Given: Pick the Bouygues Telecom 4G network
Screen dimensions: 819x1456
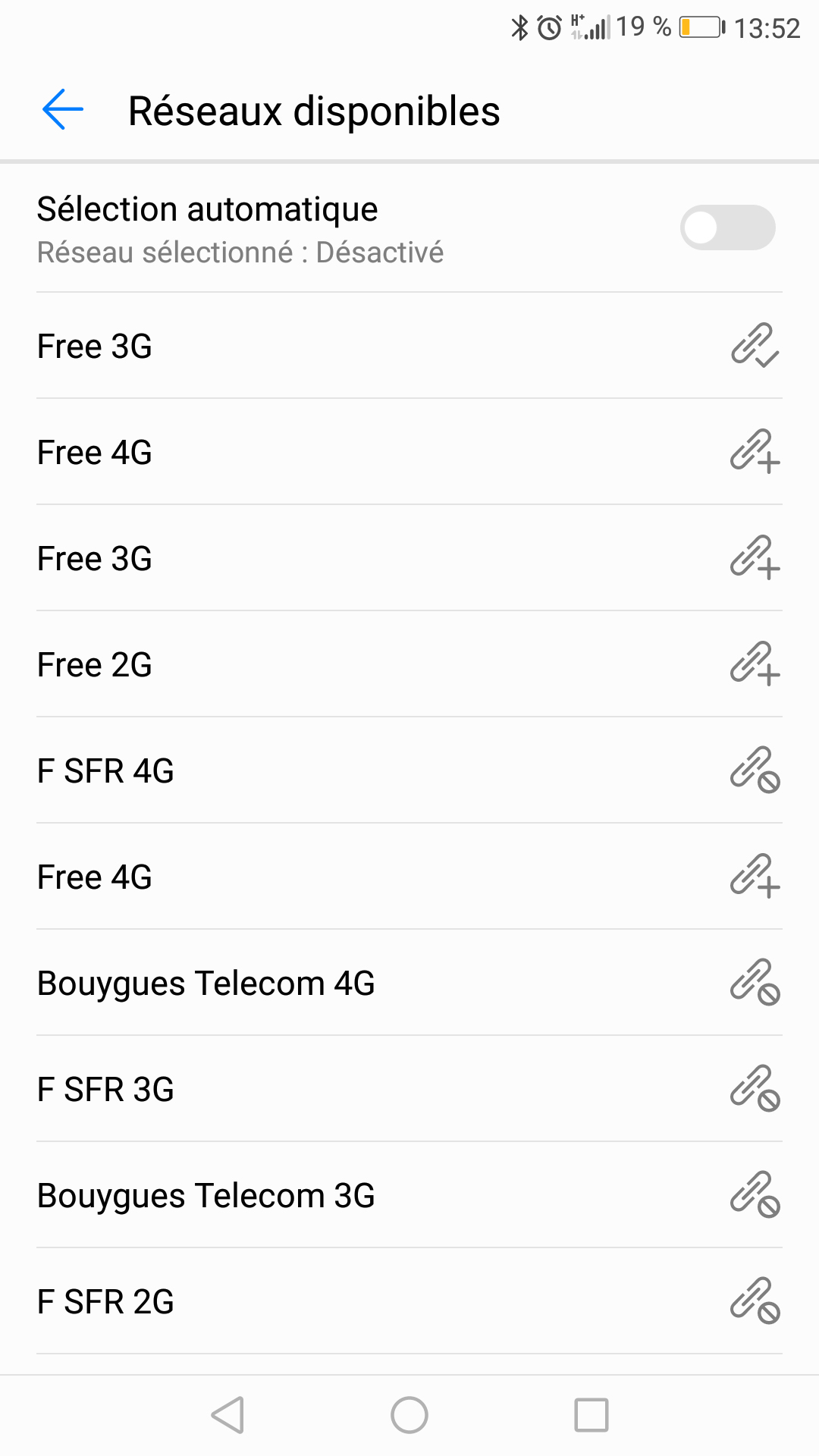Looking at the screenshot, I should pyautogui.click(x=409, y=983).
